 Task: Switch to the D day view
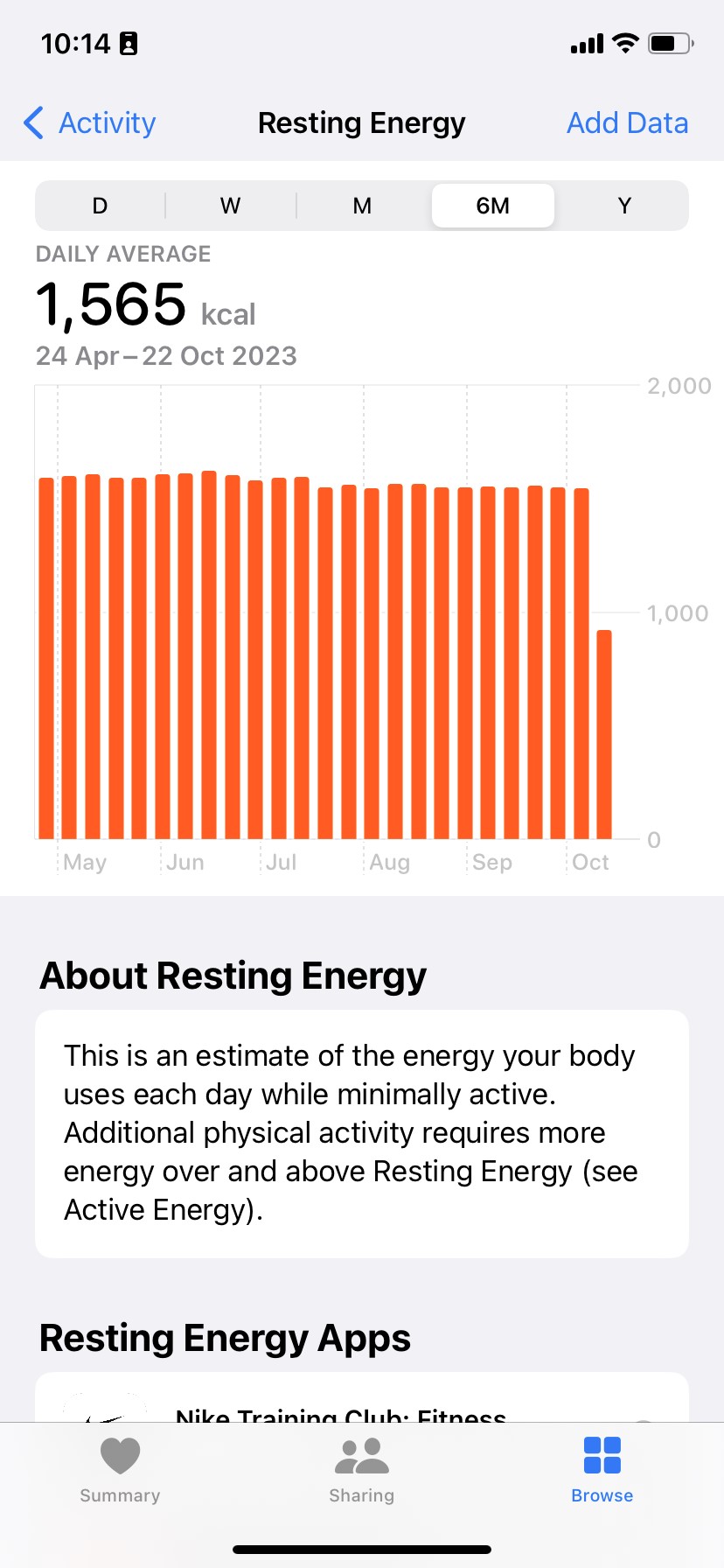pyautogui.click(x=101, y=206)
